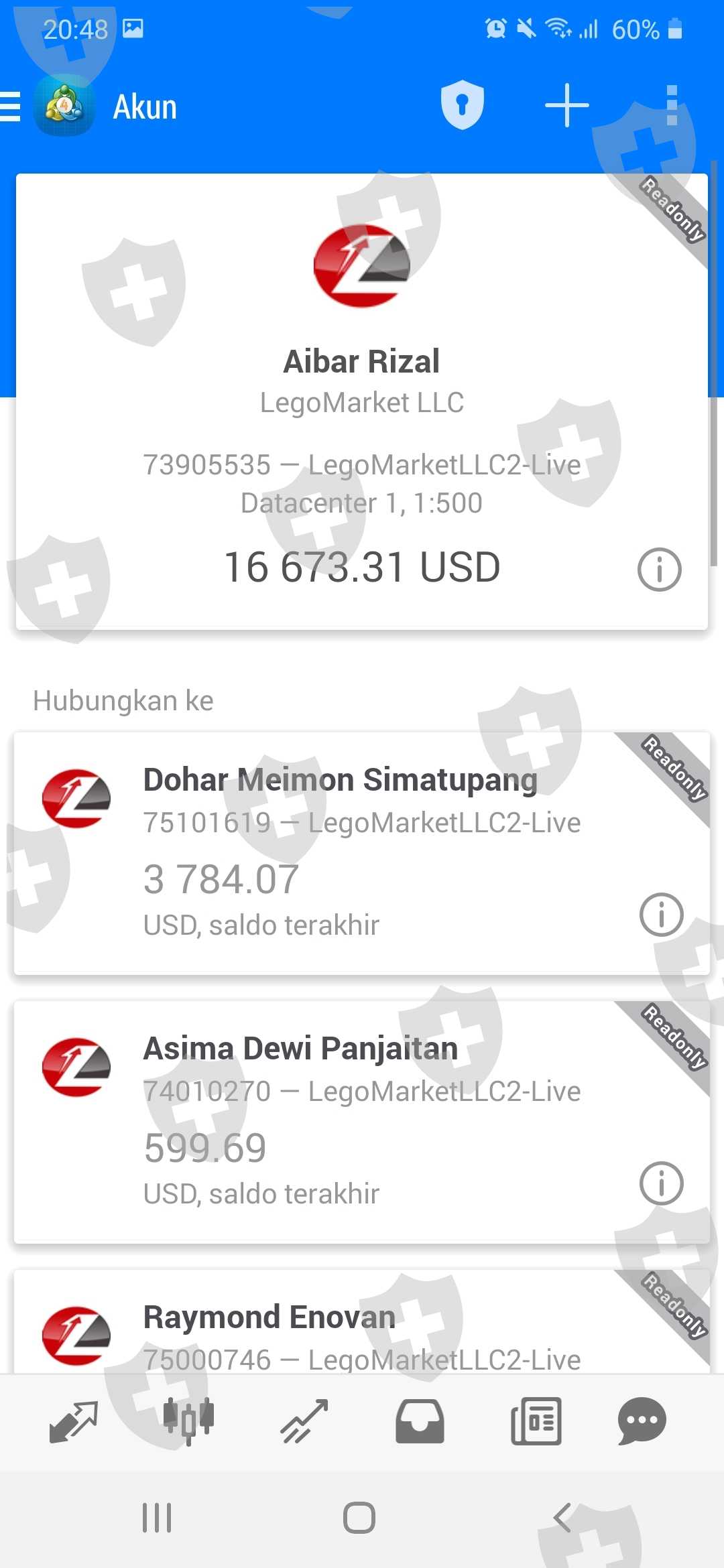724x1568 pixels.
Task: Show info for Dohar Meimon Simatupang account
Action: pos(661,914)
